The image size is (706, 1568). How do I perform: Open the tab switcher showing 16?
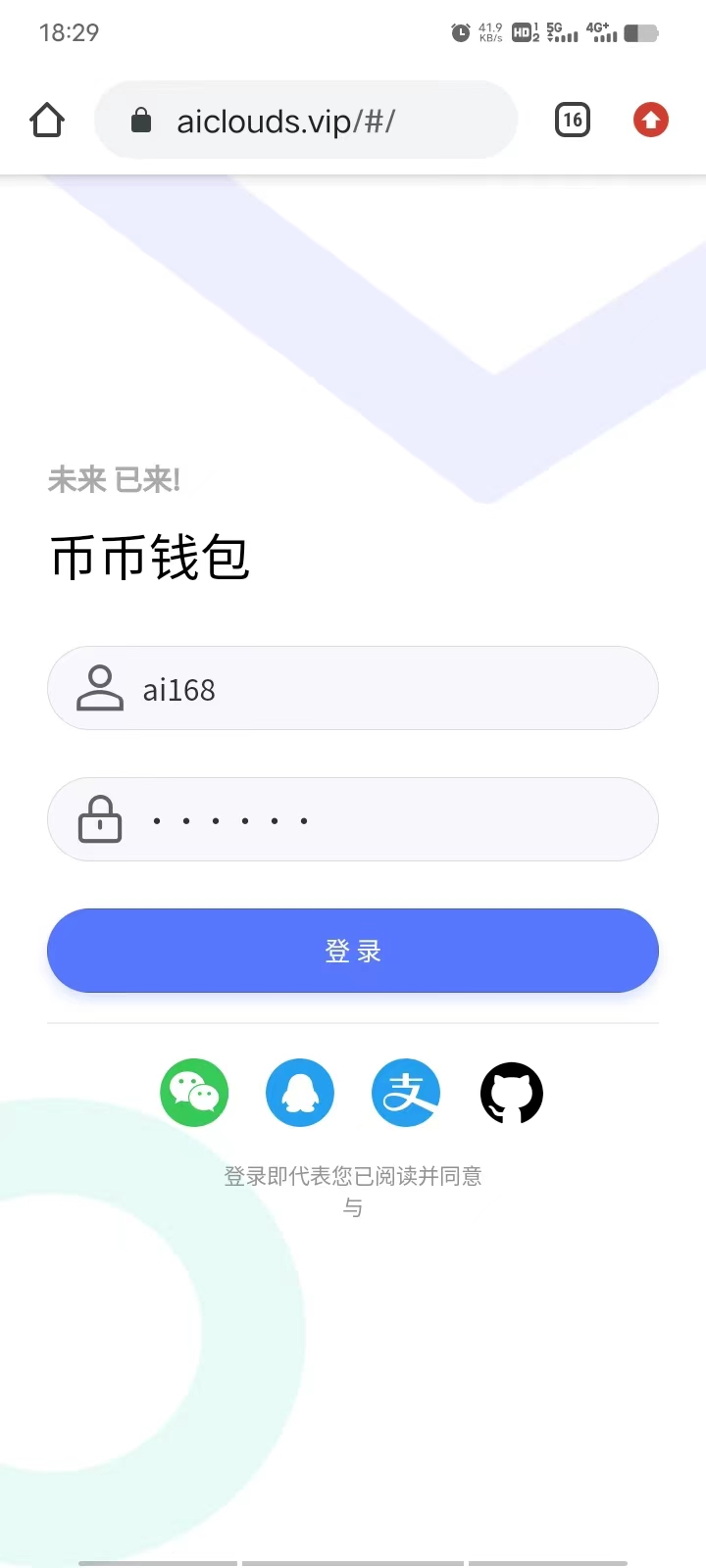573,121
